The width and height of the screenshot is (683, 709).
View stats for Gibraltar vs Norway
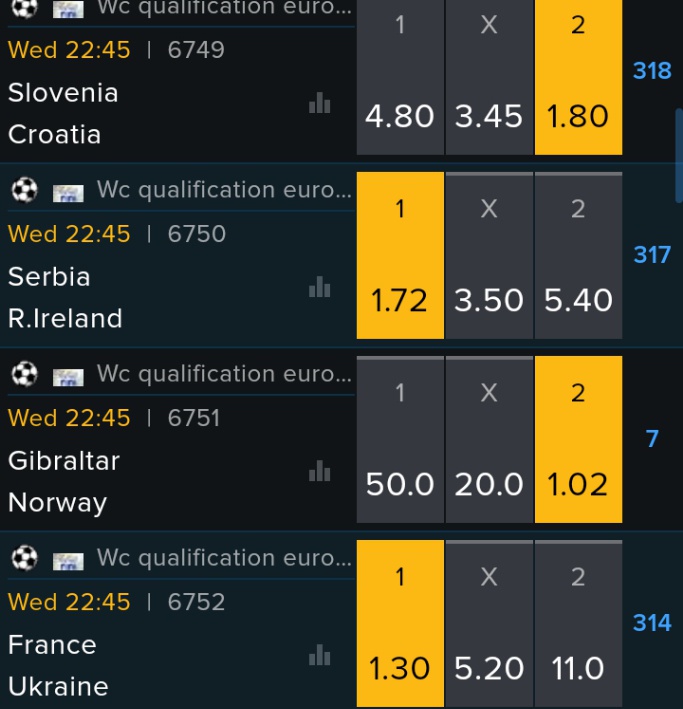320,471
